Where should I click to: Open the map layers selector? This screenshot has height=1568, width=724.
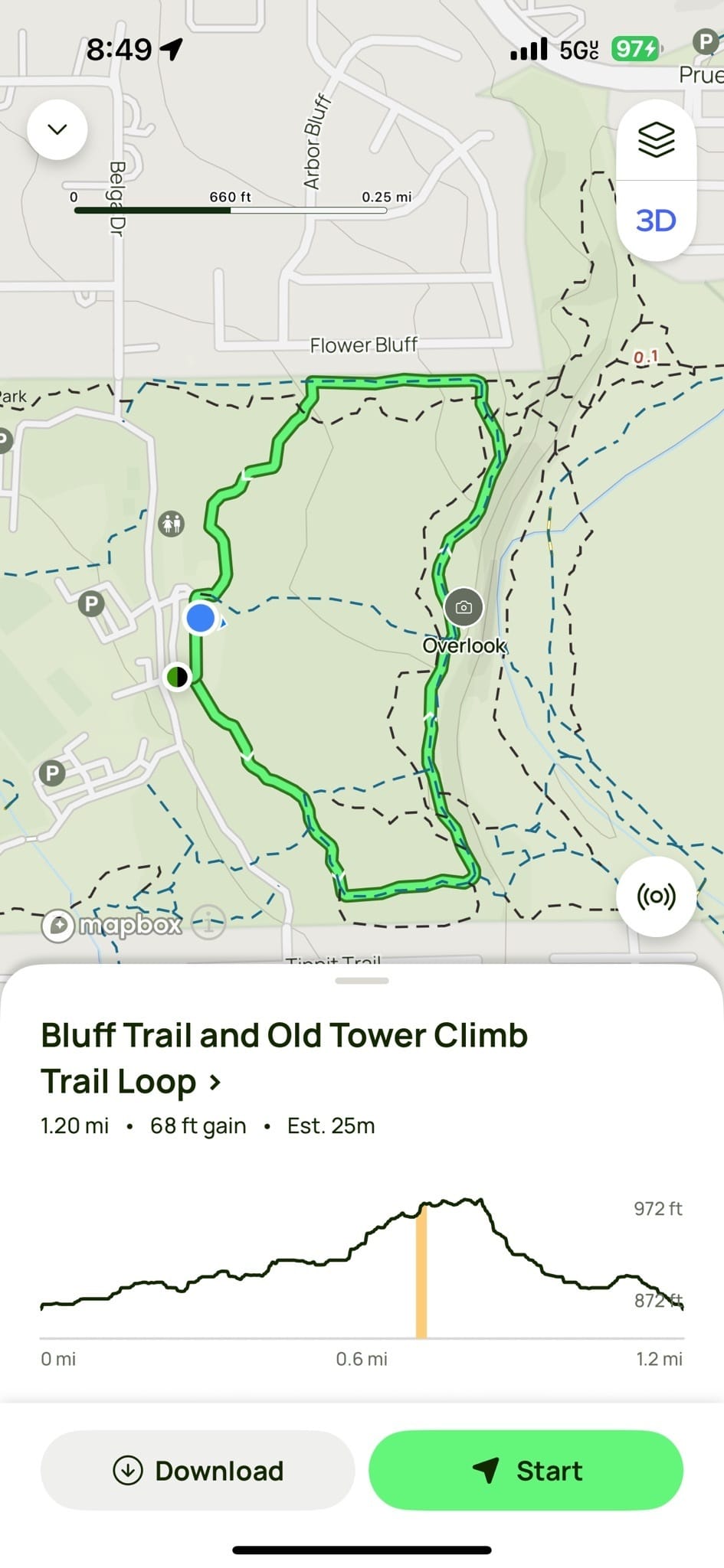click(657, 140)
